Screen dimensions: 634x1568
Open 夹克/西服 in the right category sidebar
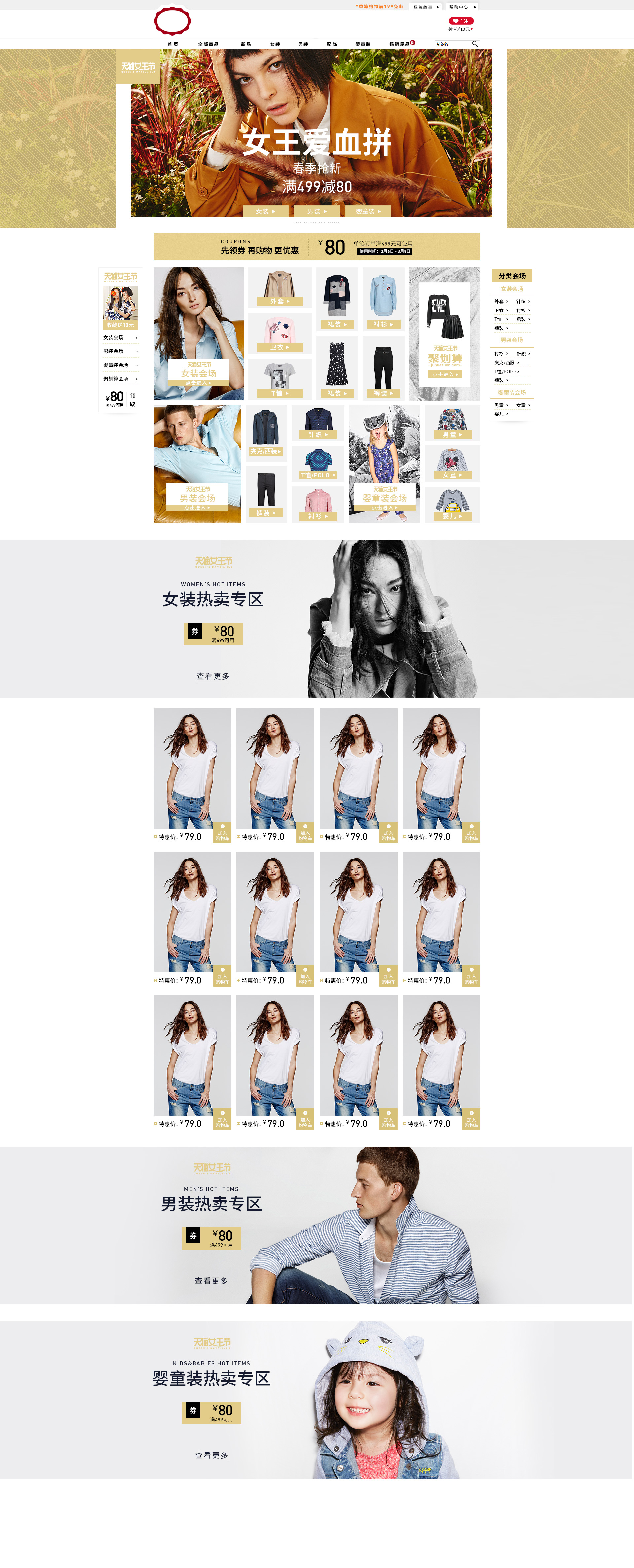[x=506, y=362]
